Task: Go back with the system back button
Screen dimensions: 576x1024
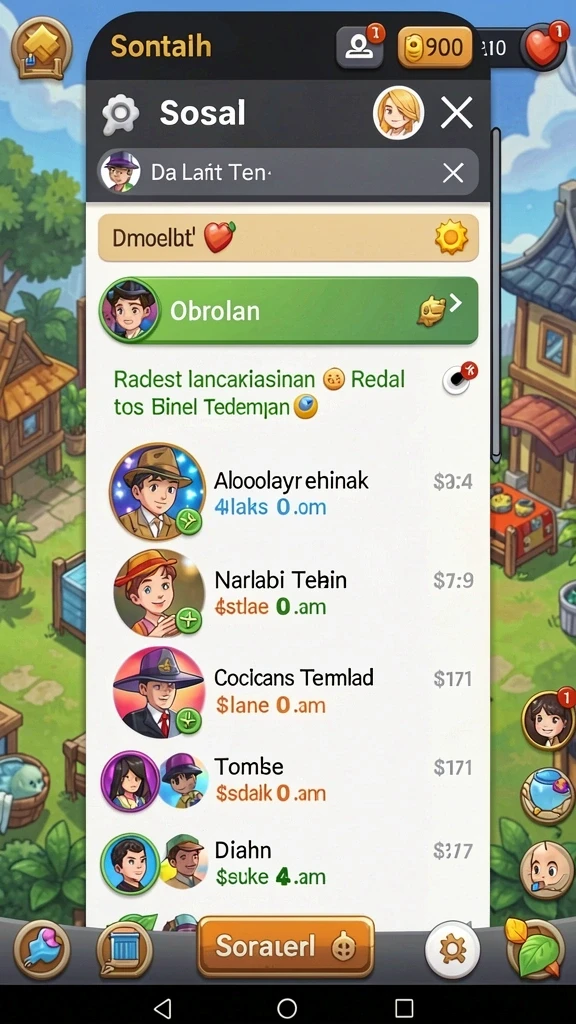Action: pyautogui.click(x=163, y=1008)
